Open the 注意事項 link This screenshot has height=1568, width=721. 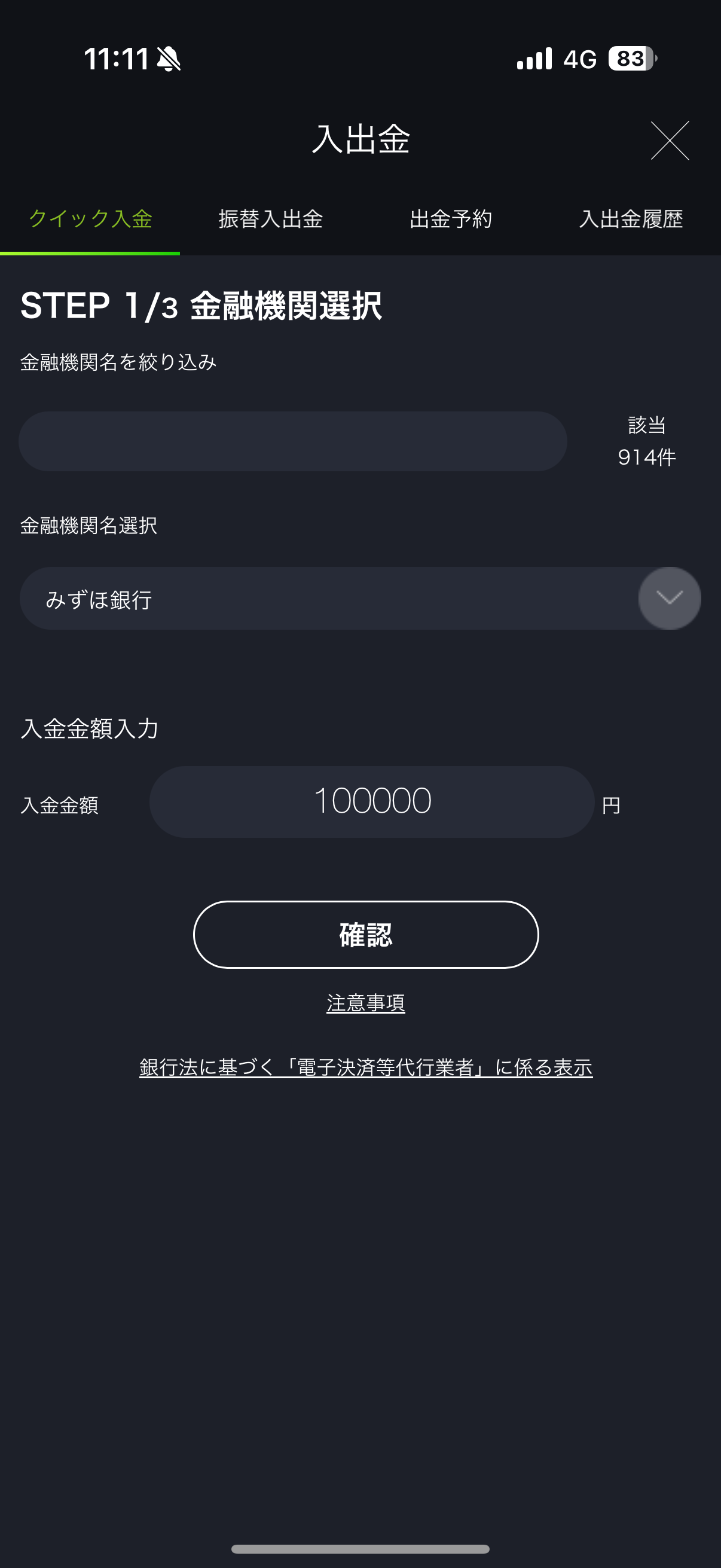coord(366,1003)
